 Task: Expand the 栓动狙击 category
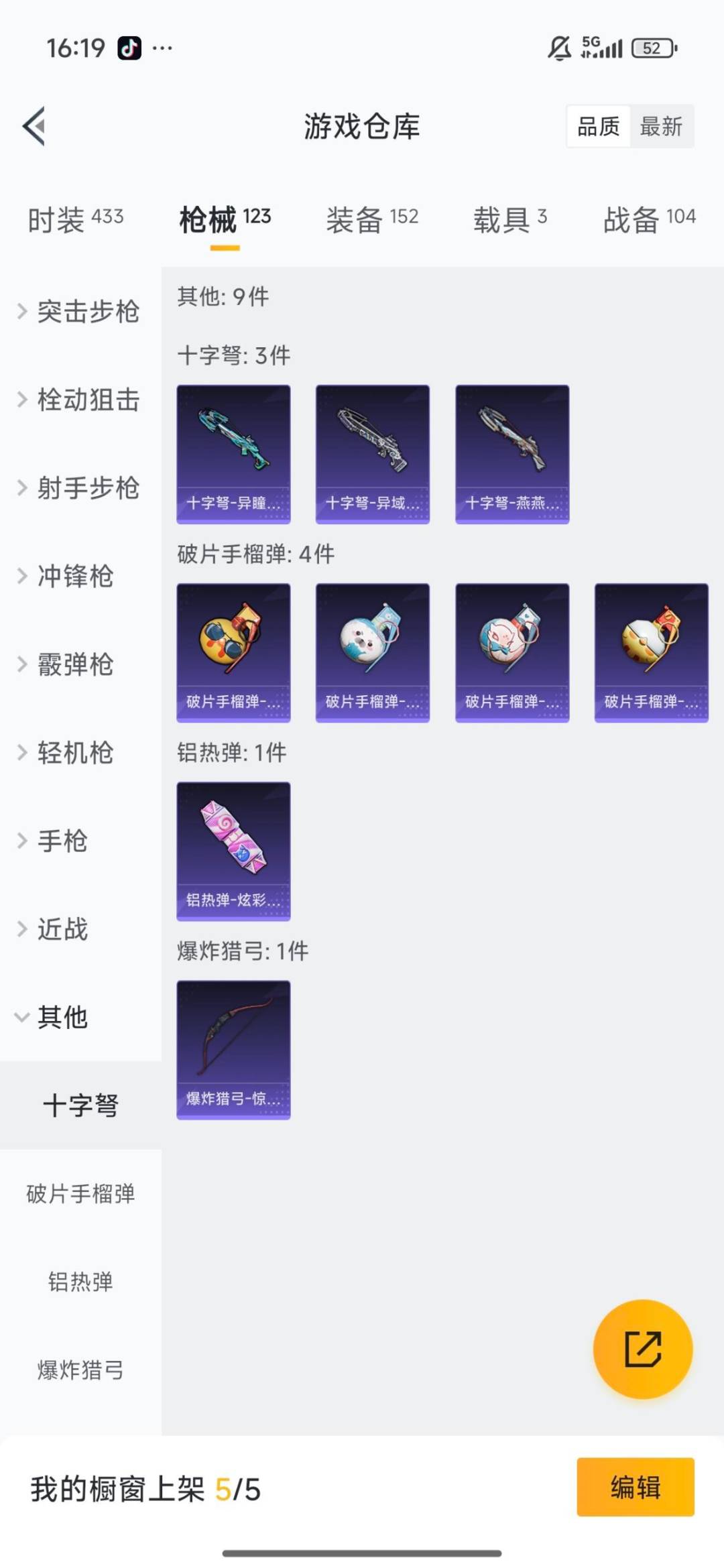[80, 400]
